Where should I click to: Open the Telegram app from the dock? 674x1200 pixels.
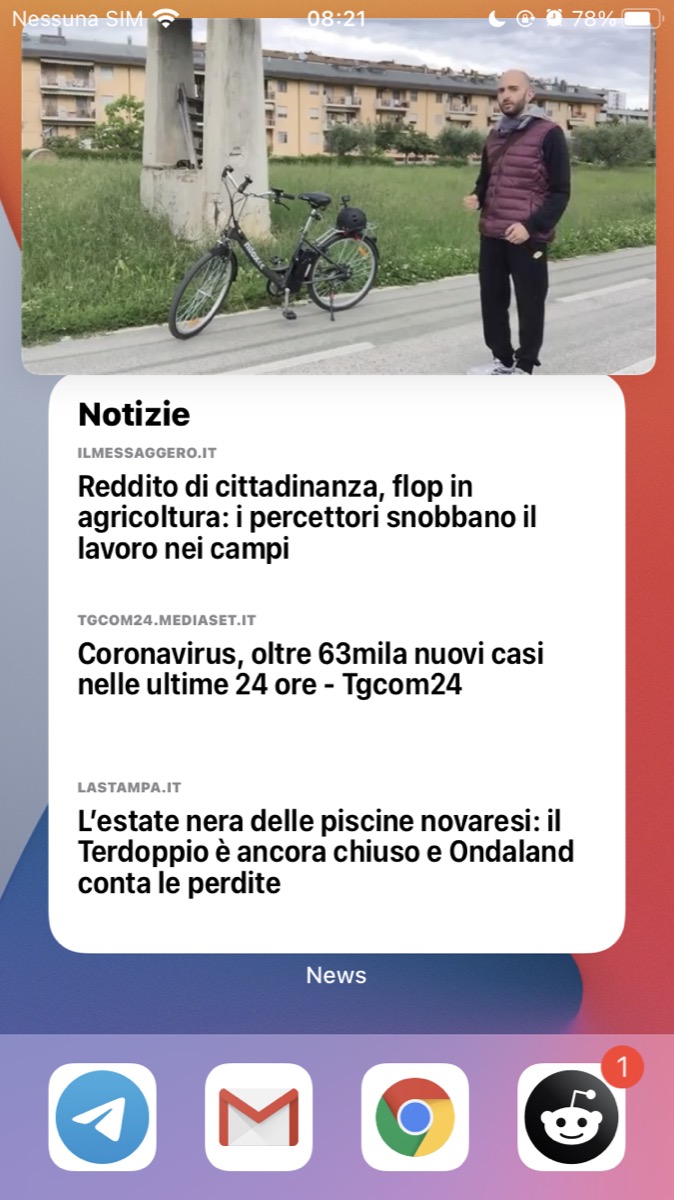[x=102, y=1116]
